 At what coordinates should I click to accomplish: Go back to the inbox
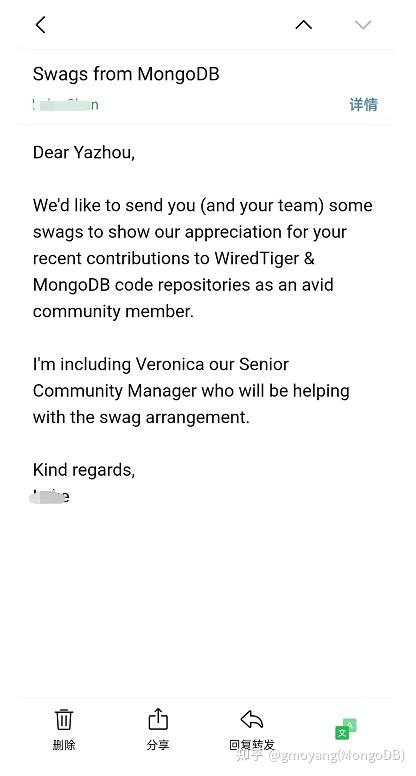click(x=41, y=24)
